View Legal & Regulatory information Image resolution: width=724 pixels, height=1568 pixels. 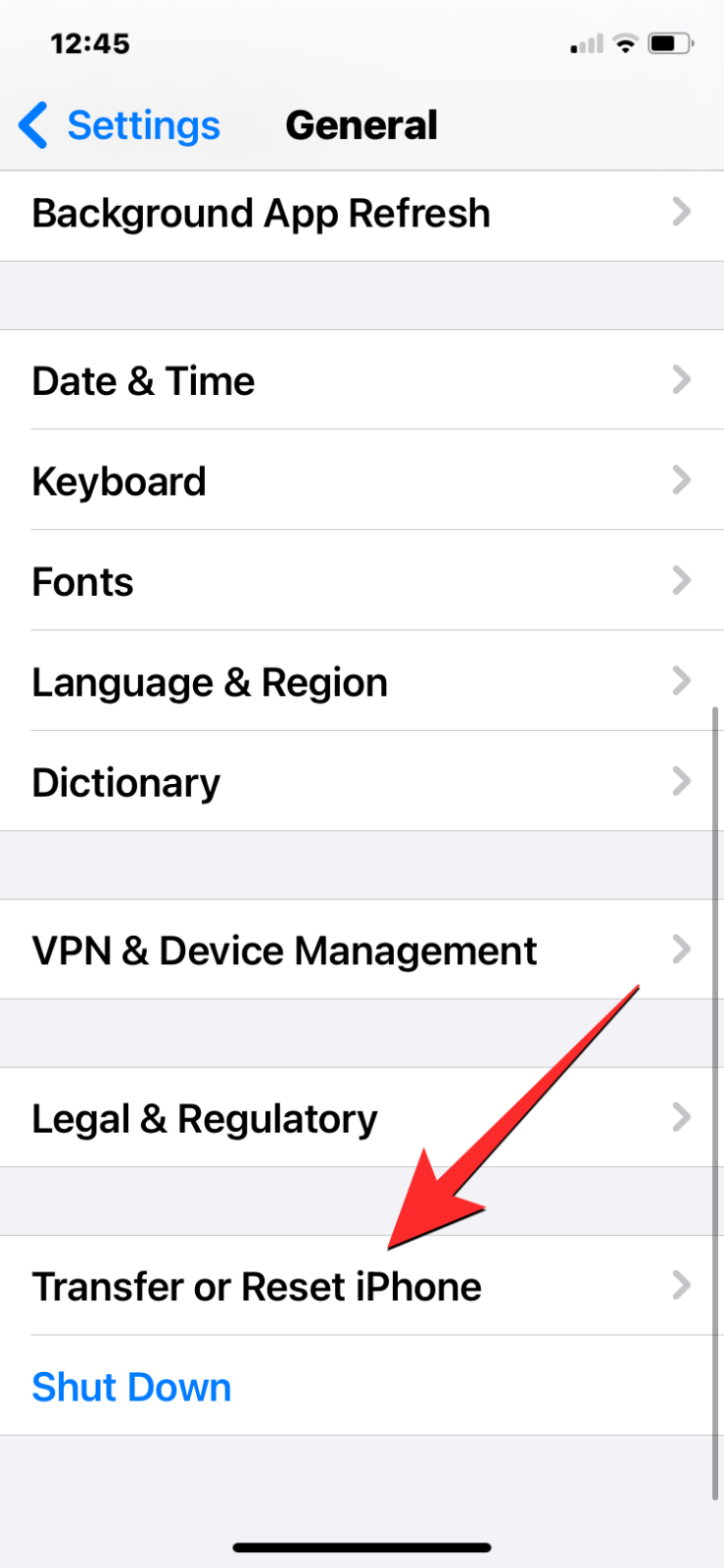coord(361,1118)
